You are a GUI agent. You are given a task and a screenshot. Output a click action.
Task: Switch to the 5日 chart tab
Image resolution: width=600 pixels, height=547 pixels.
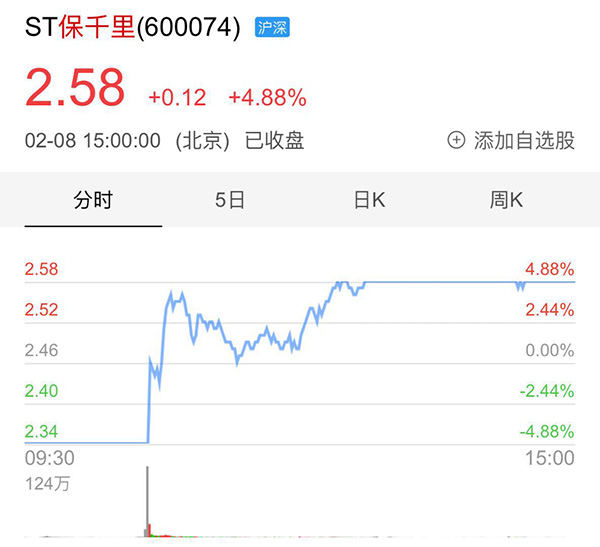[x=230, y=200]
